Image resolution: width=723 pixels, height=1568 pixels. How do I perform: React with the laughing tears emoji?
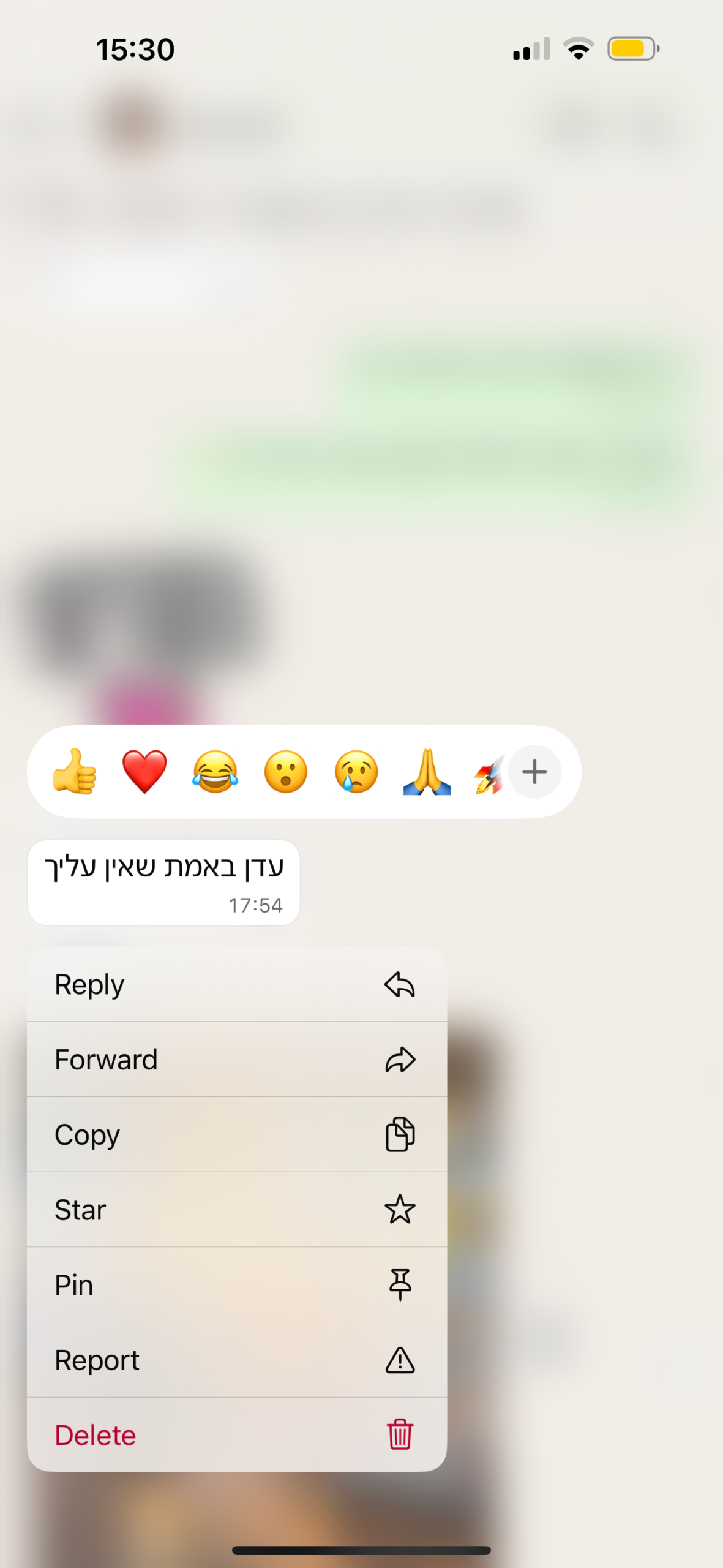tap(215, 771)
